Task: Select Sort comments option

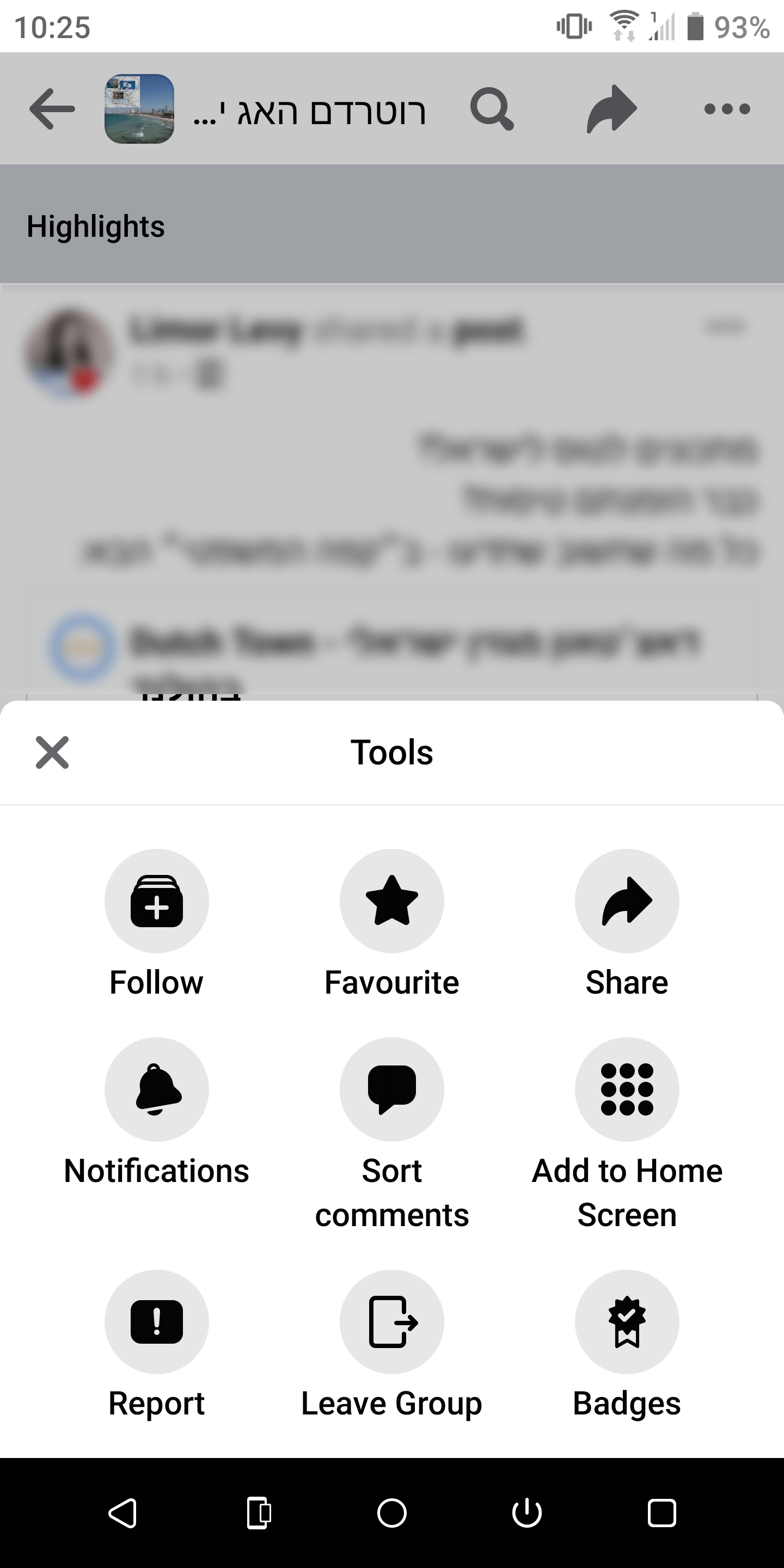Action: [x=391, y=1089]
